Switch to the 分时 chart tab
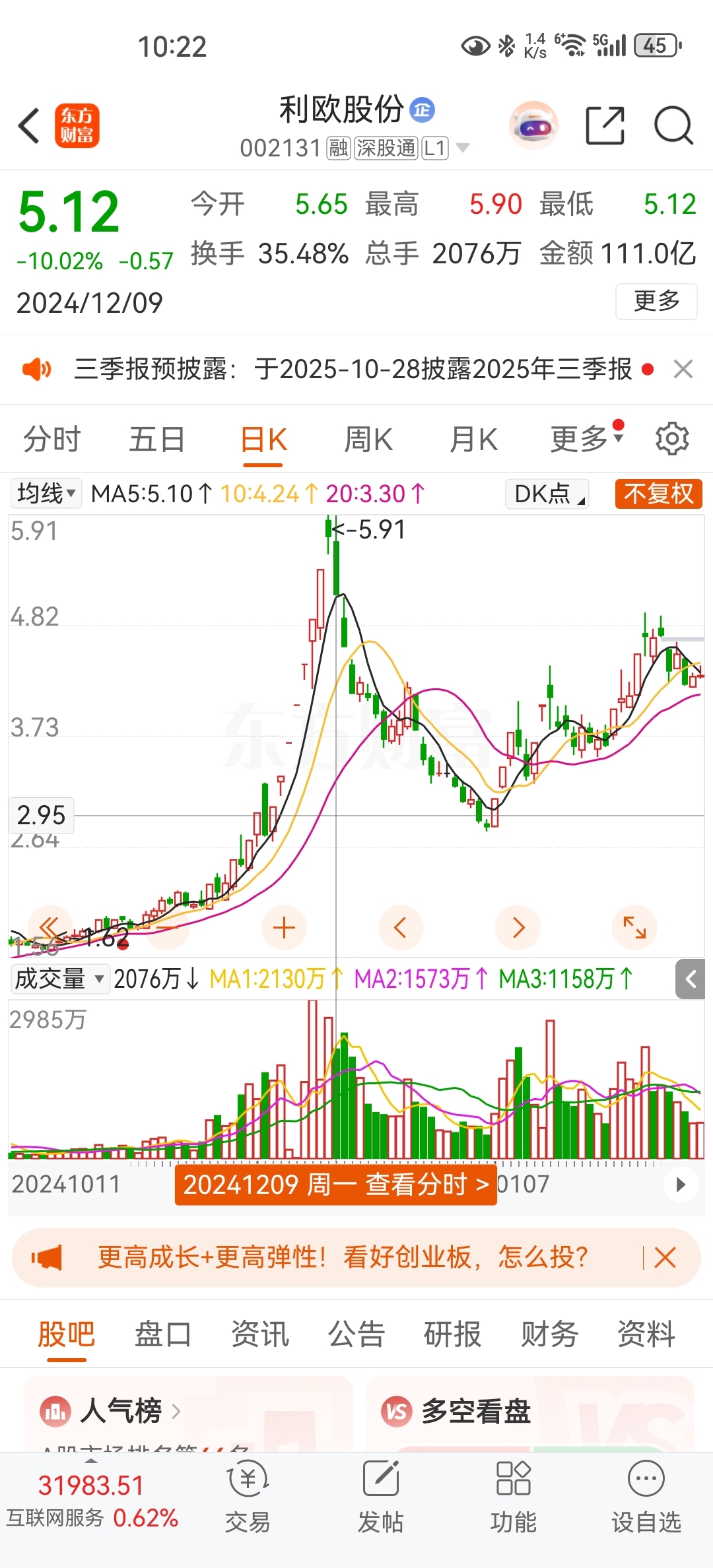The image size is (713, 1568). (x=51, y=440)
